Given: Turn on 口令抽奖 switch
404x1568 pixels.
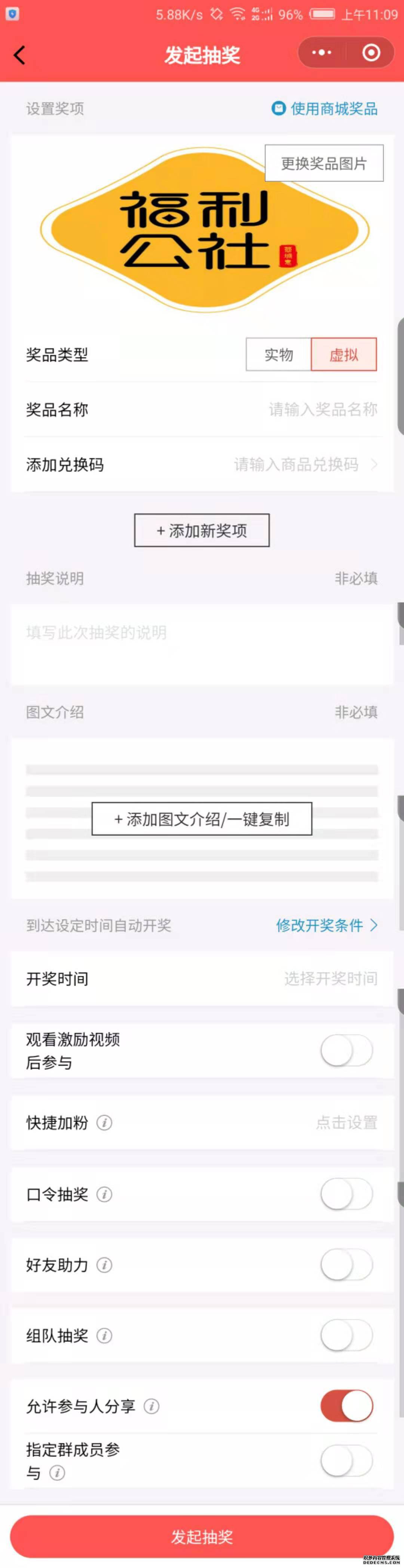Looking at the screenshot, I should tap(346, 1193).
